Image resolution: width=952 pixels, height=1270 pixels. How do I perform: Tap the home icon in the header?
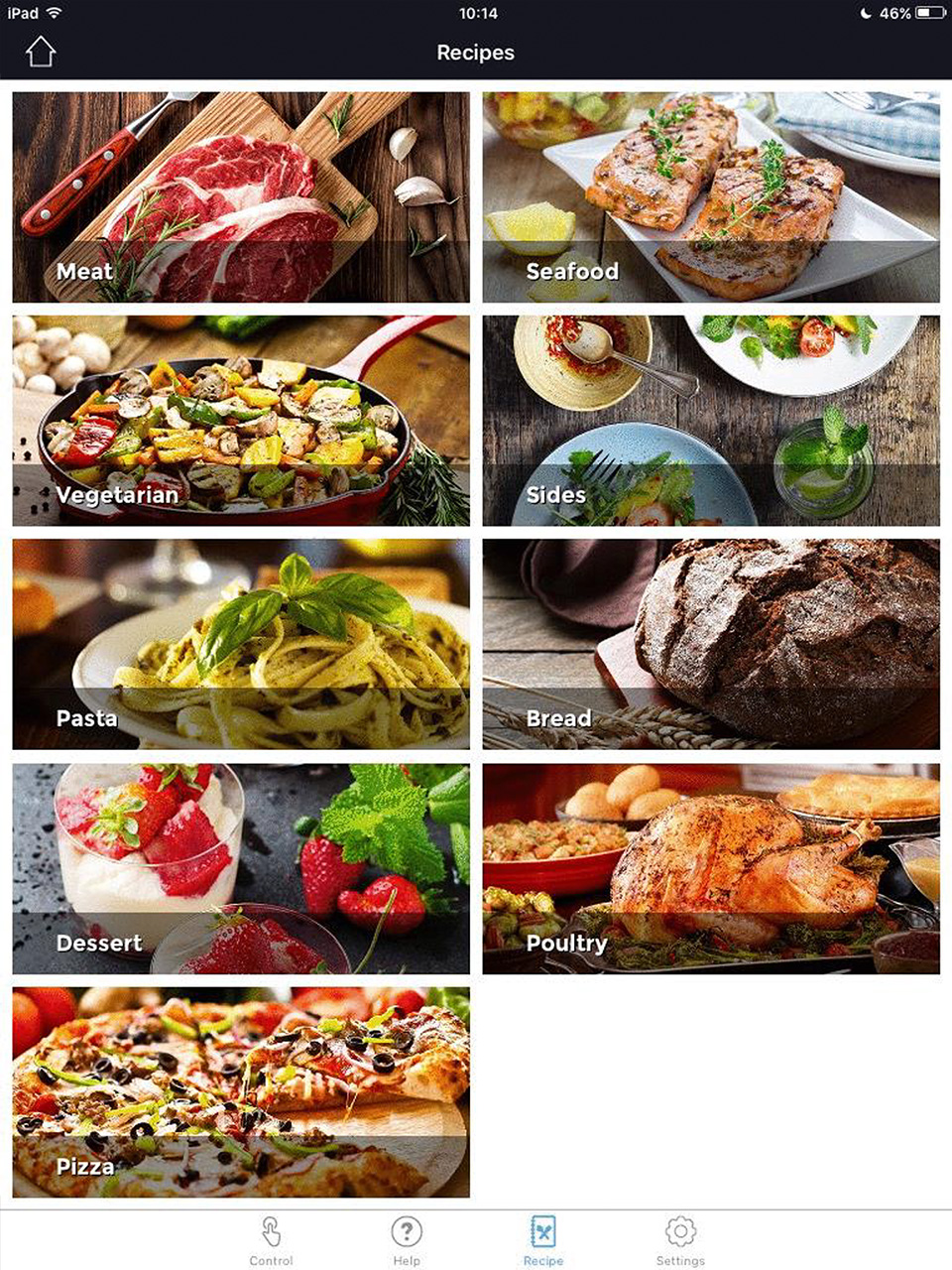(x=41, y=52)
